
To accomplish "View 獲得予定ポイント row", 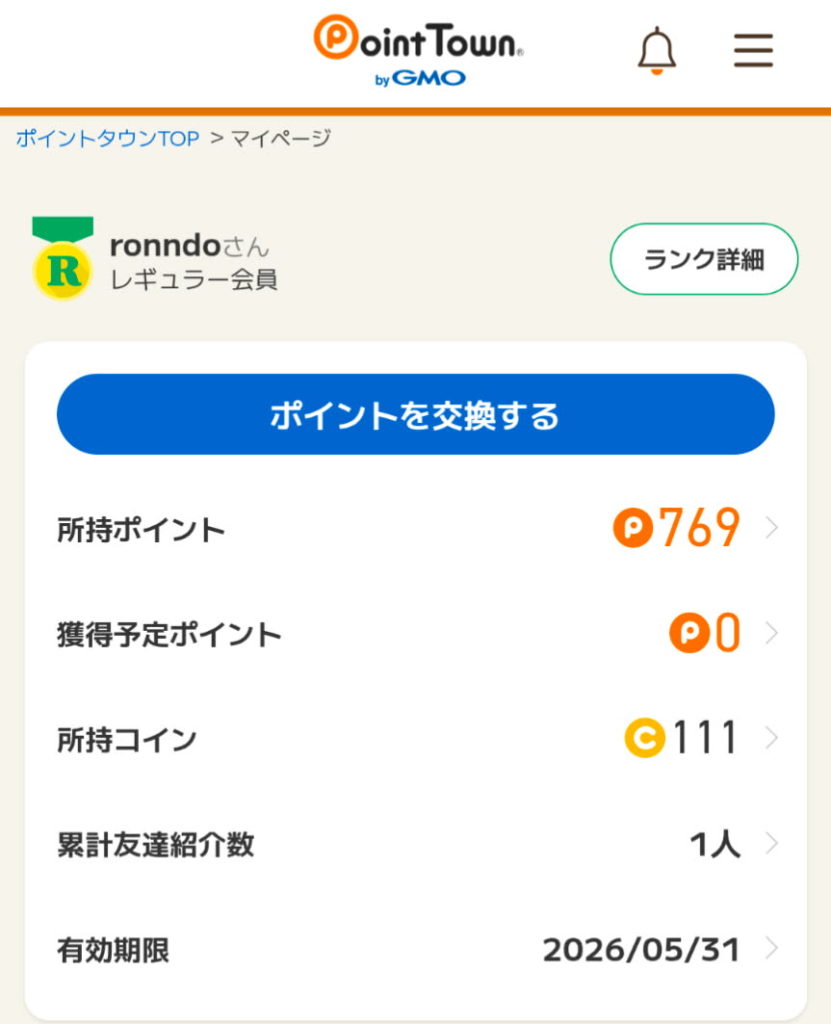I will coord(415,634).
